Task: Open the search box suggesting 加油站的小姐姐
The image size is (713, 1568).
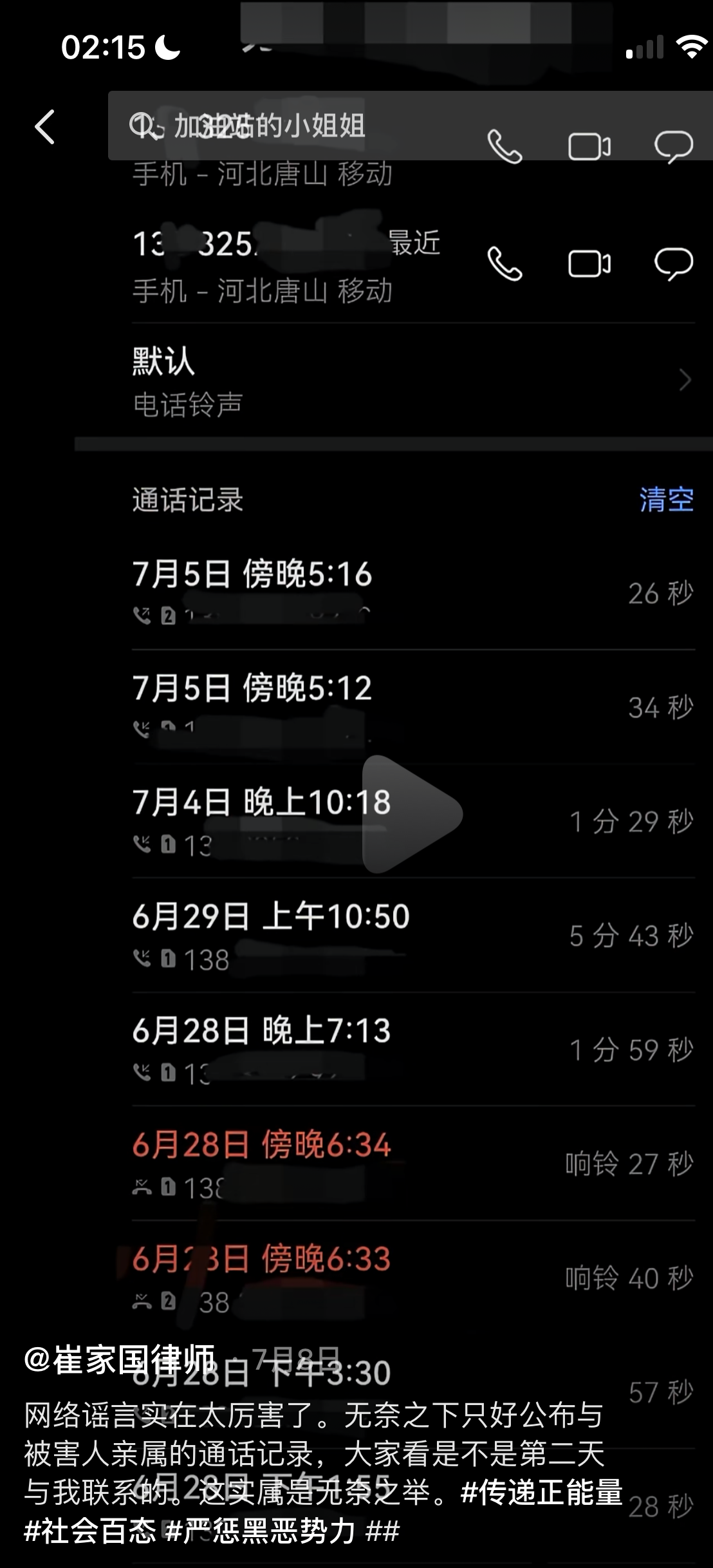Action: 270,126
